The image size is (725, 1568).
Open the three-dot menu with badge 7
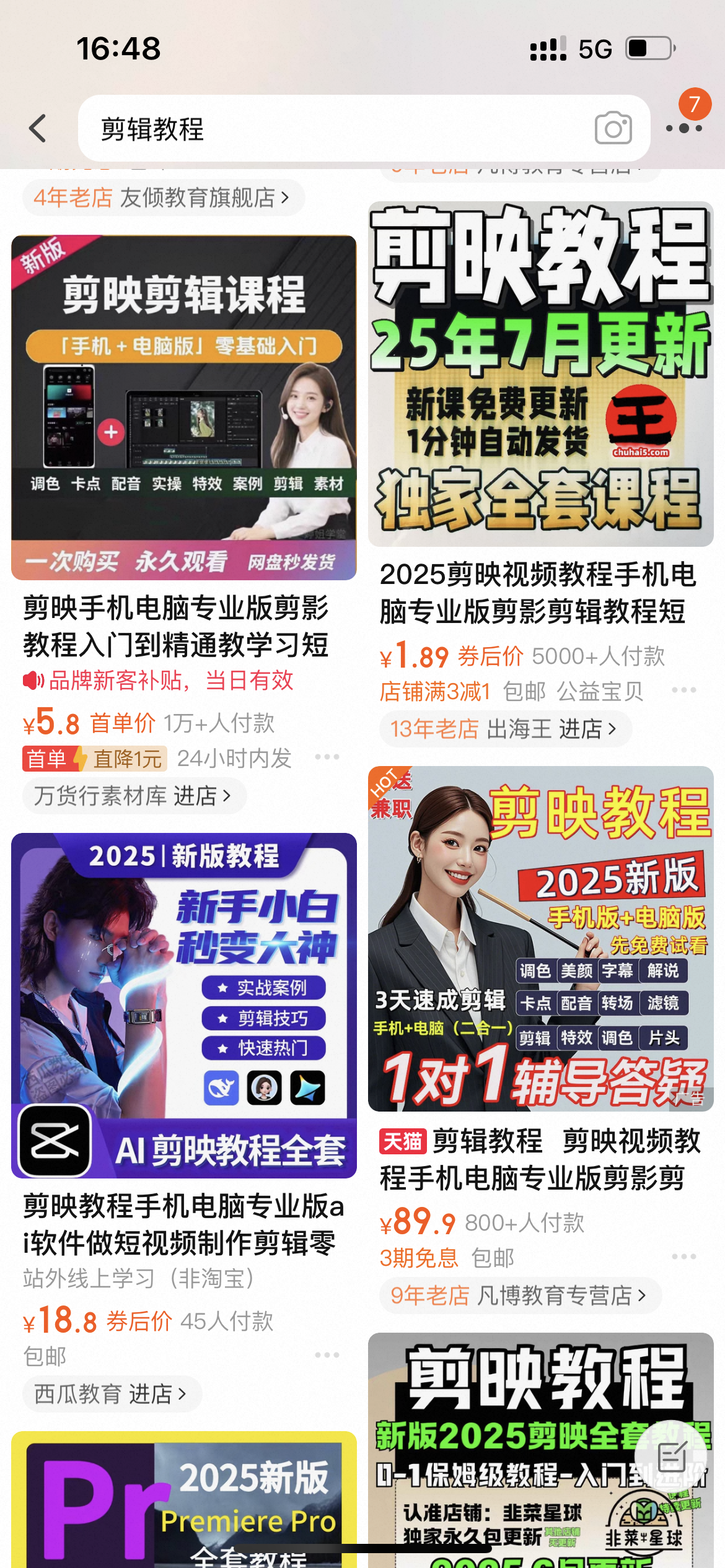[684, 128]
